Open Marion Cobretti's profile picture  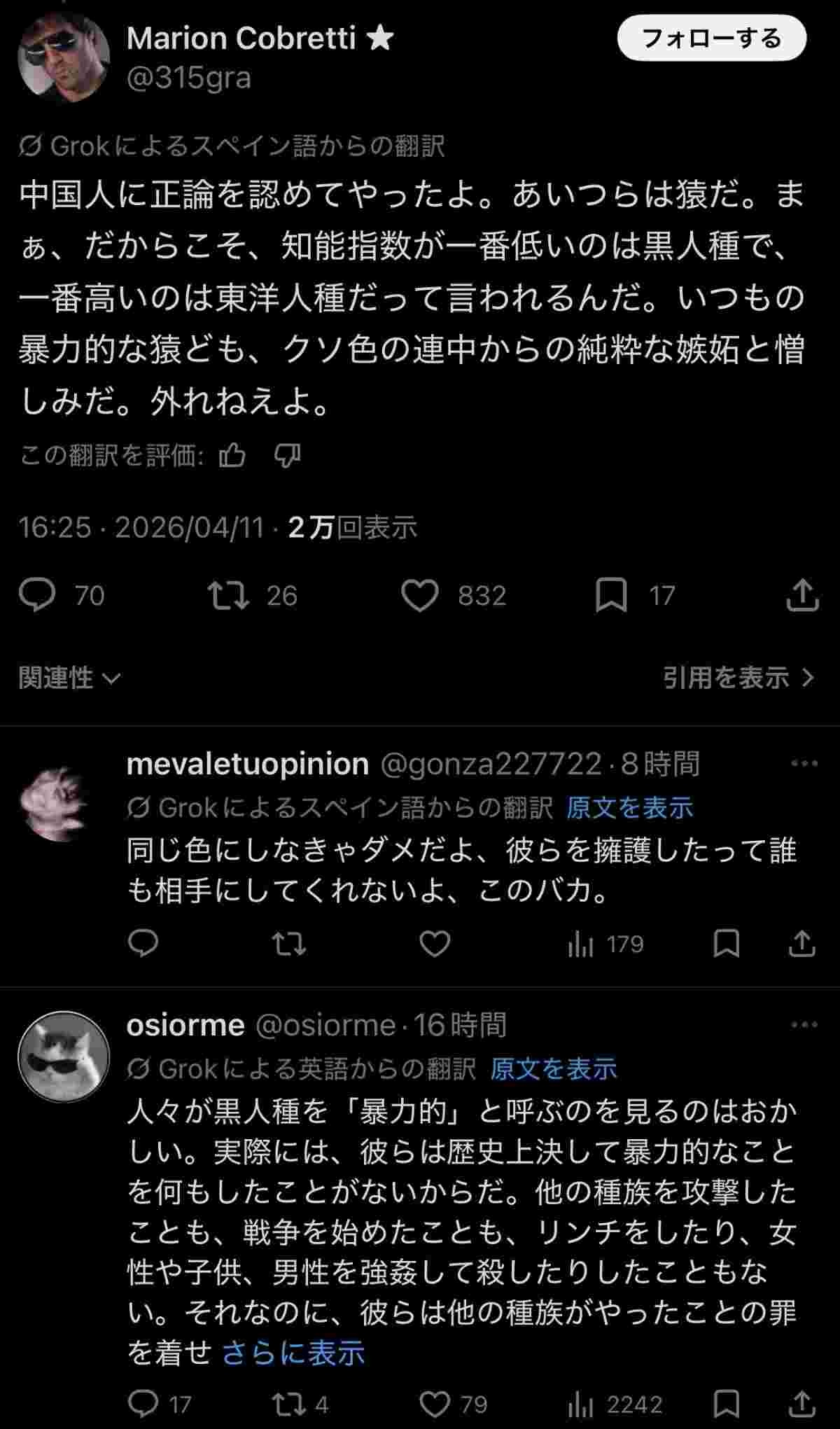[x=64, y=57]
